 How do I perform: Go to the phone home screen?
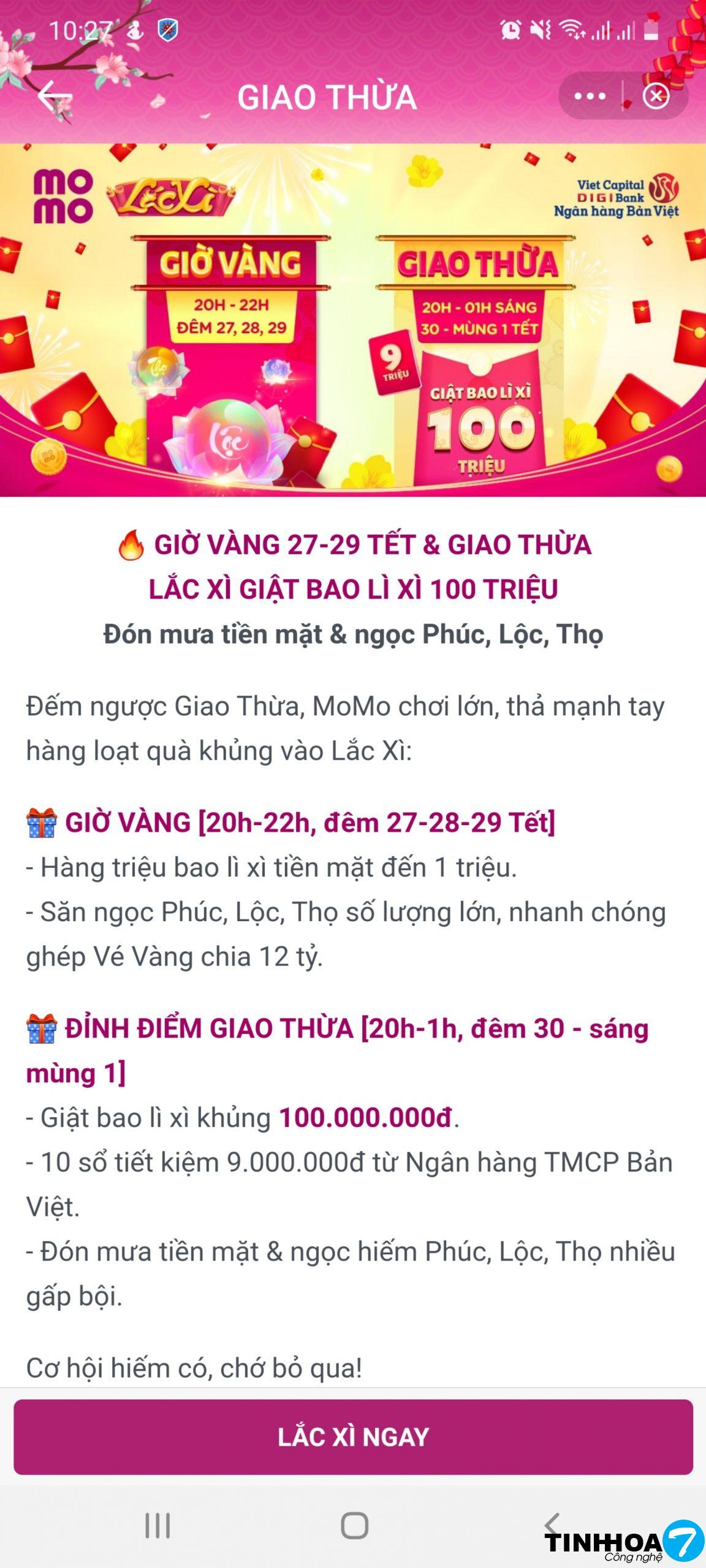click(354, 1525)
